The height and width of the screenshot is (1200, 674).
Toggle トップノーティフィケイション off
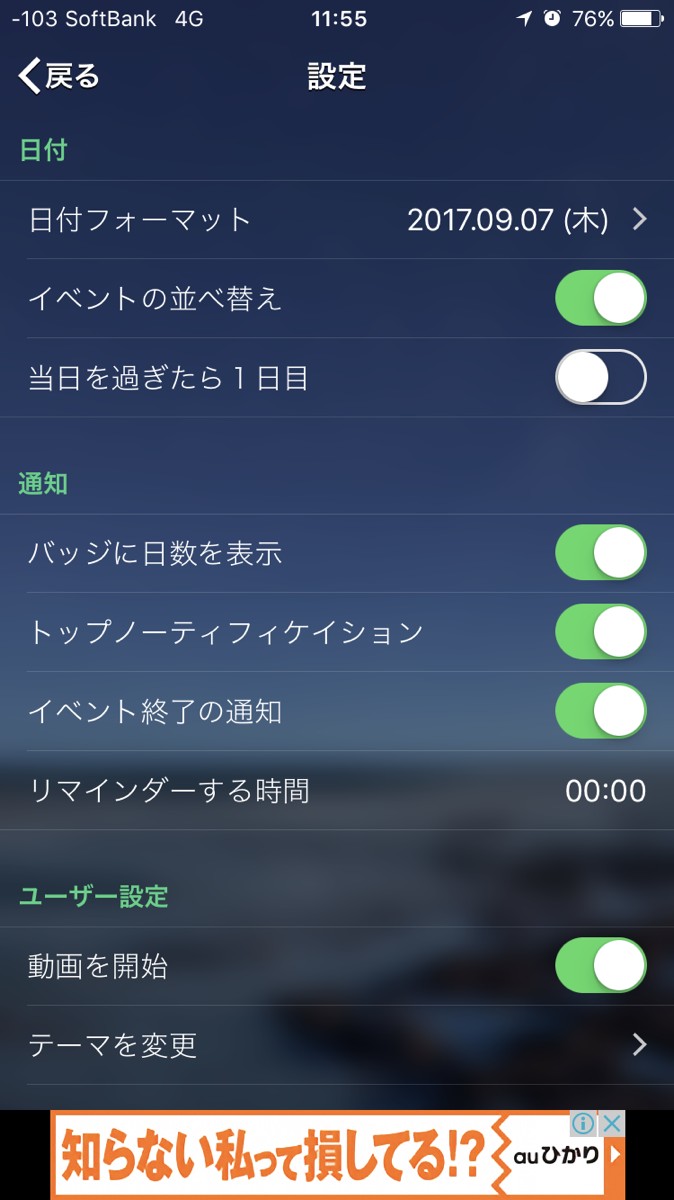(x=600, y=632)
